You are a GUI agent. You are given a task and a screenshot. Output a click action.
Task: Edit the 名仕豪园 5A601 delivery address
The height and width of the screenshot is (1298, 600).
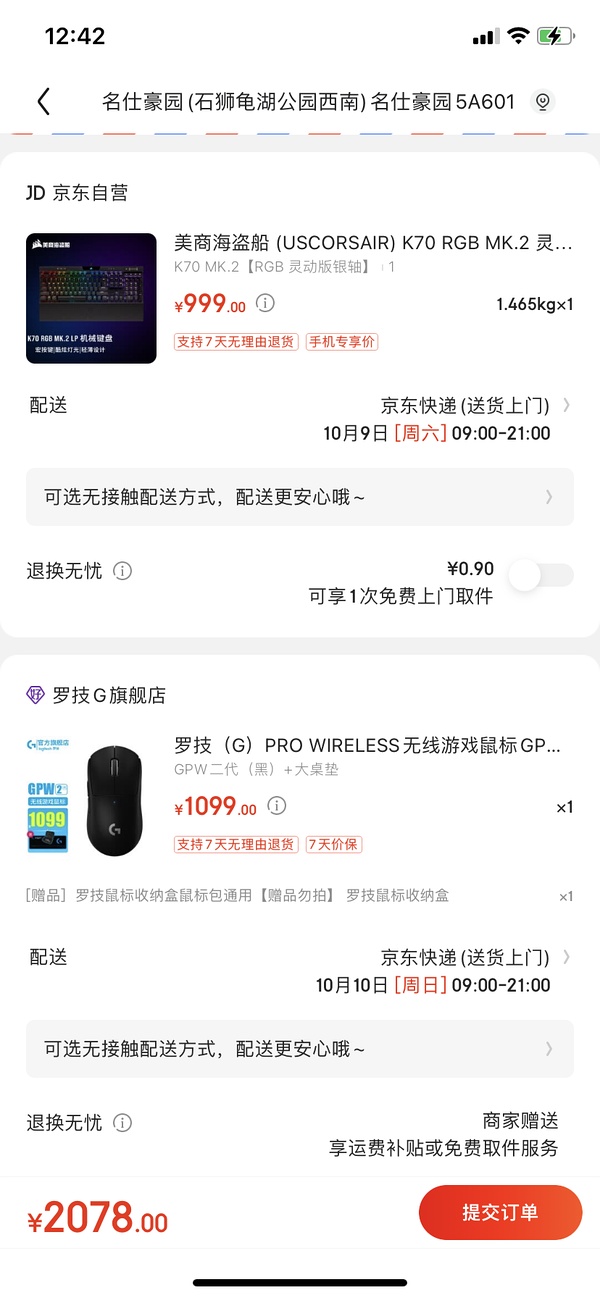pyautogui.click(x=308, y=101)
